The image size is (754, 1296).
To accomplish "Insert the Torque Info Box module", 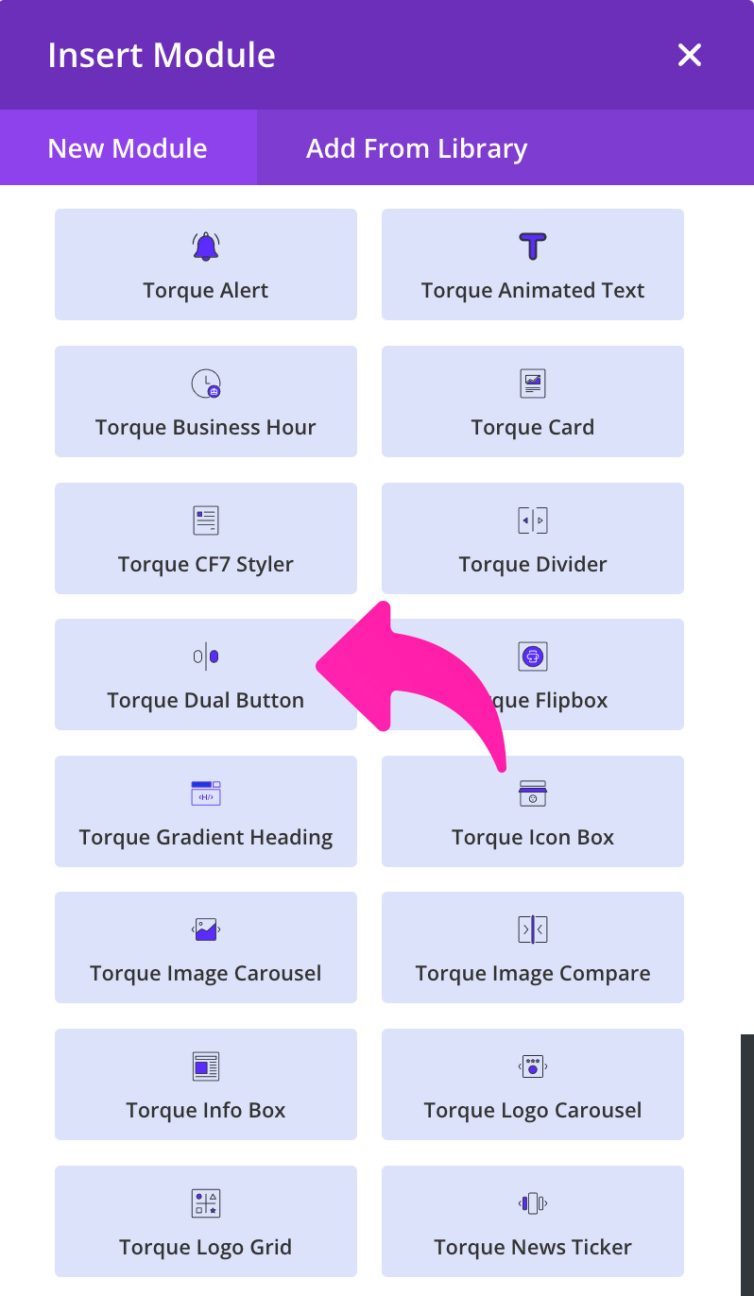I will (x=206, y=1084).
